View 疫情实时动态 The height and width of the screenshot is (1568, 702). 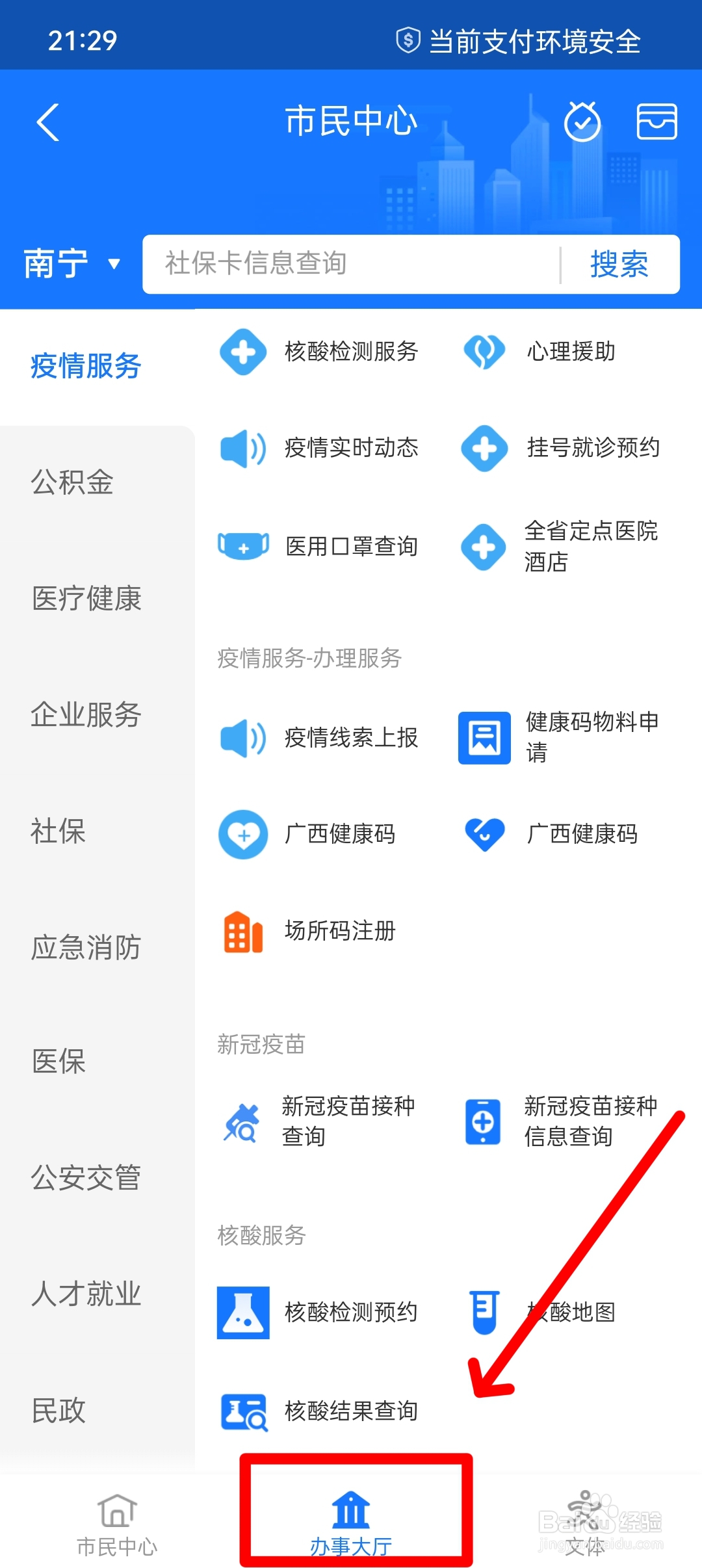[x=320, y=448]
